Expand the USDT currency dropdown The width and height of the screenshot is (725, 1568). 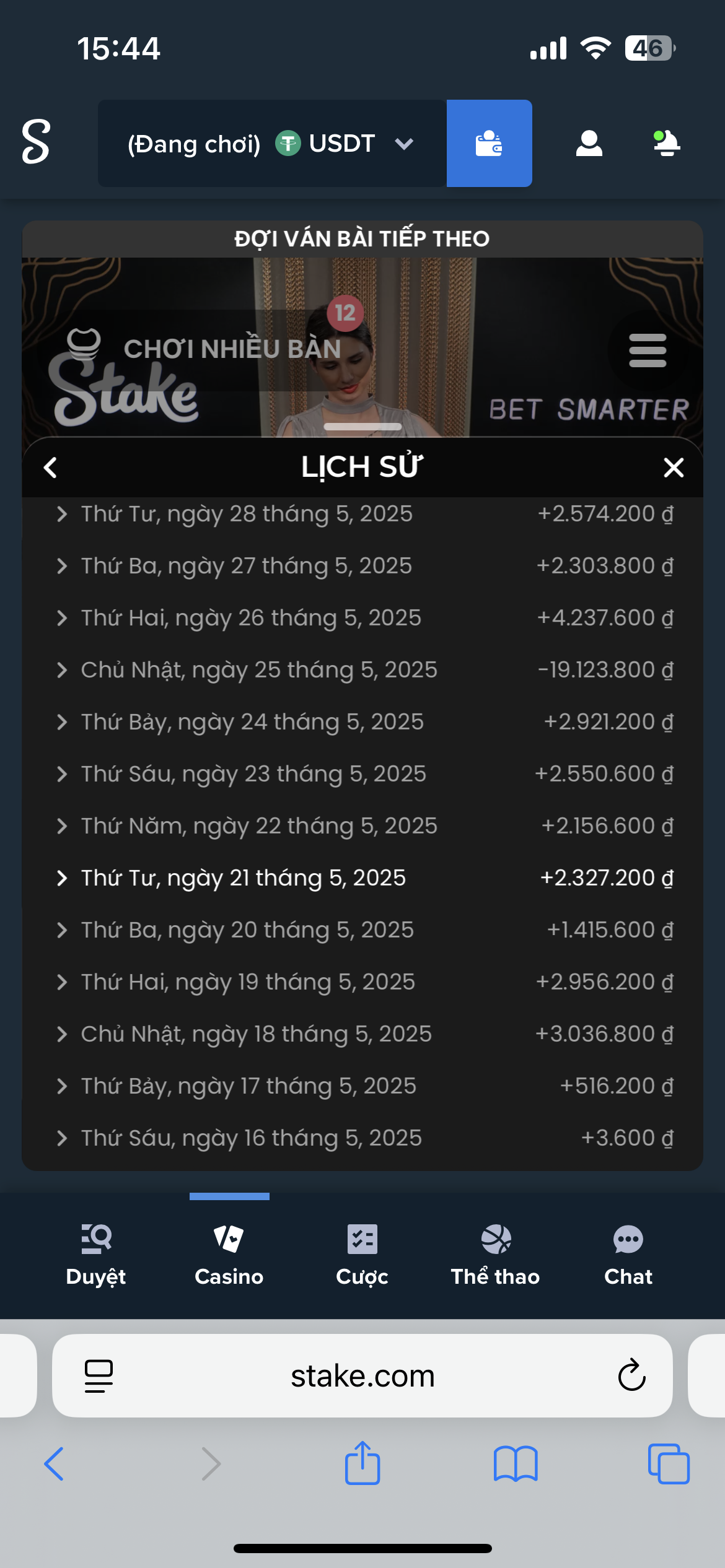click(403, 144)
